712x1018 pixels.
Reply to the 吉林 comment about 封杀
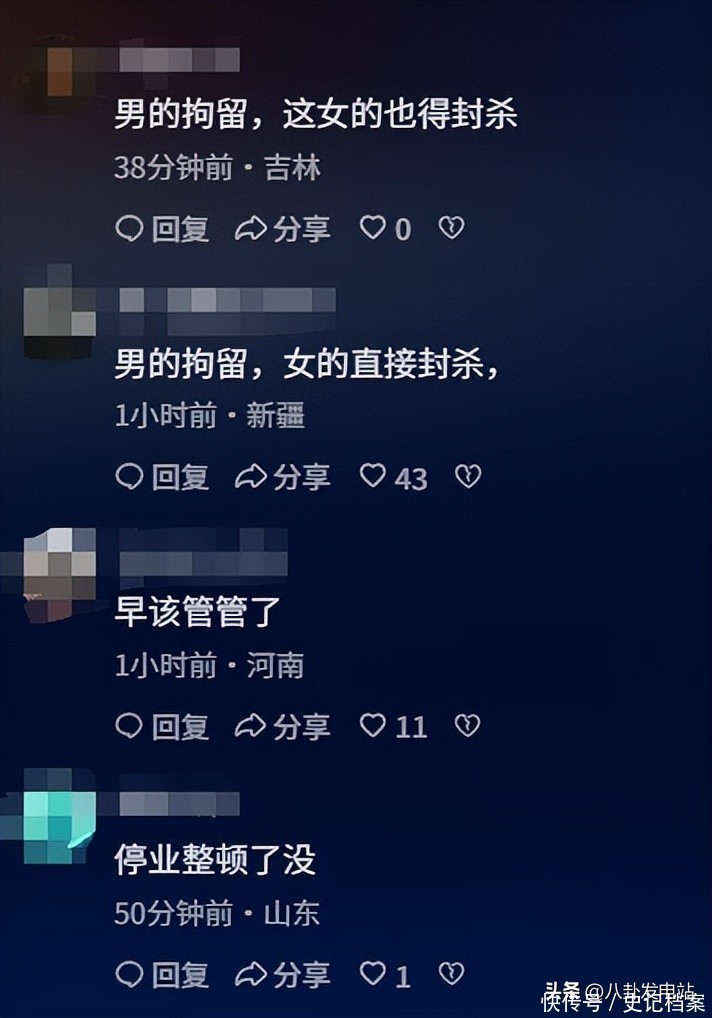pos(162,229)
